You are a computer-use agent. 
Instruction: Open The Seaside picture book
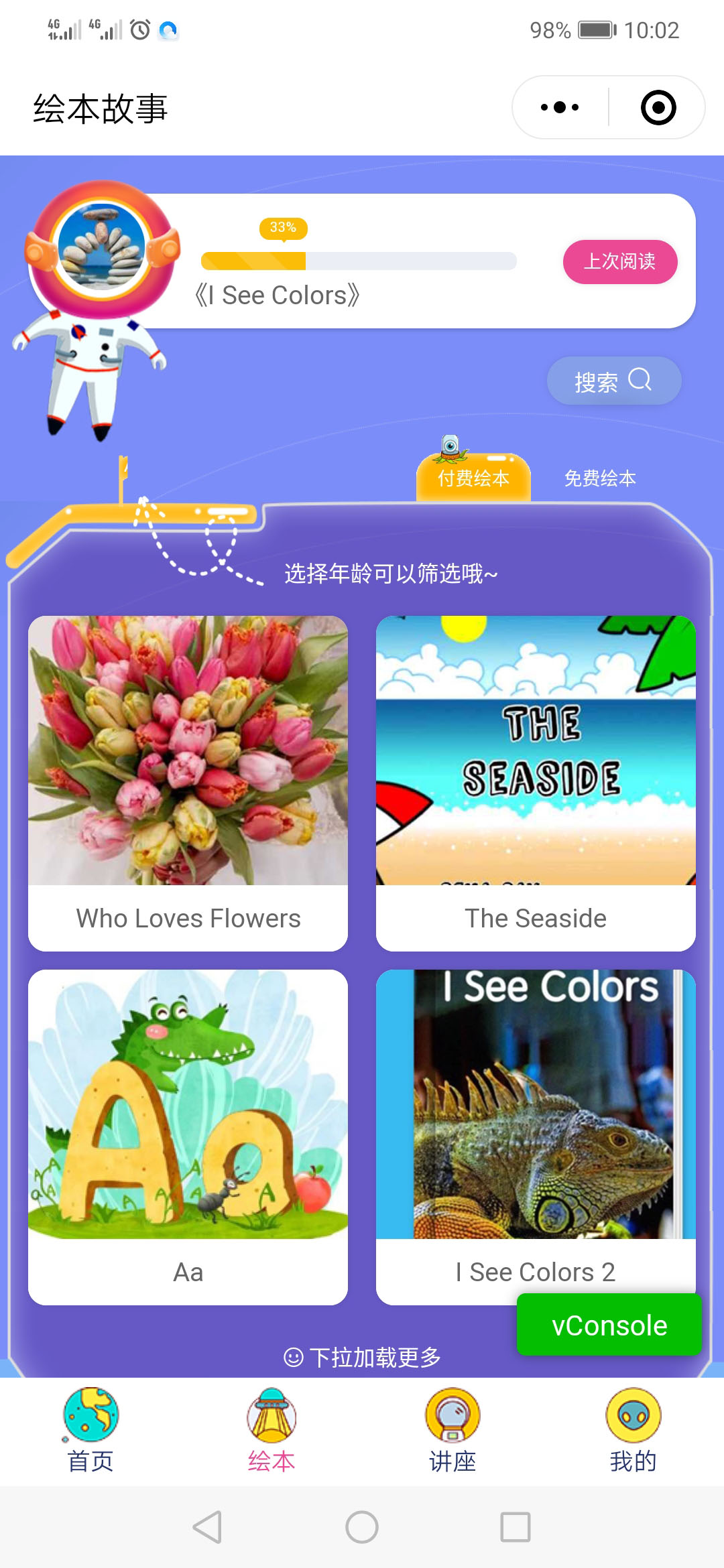tap(536, 783)
